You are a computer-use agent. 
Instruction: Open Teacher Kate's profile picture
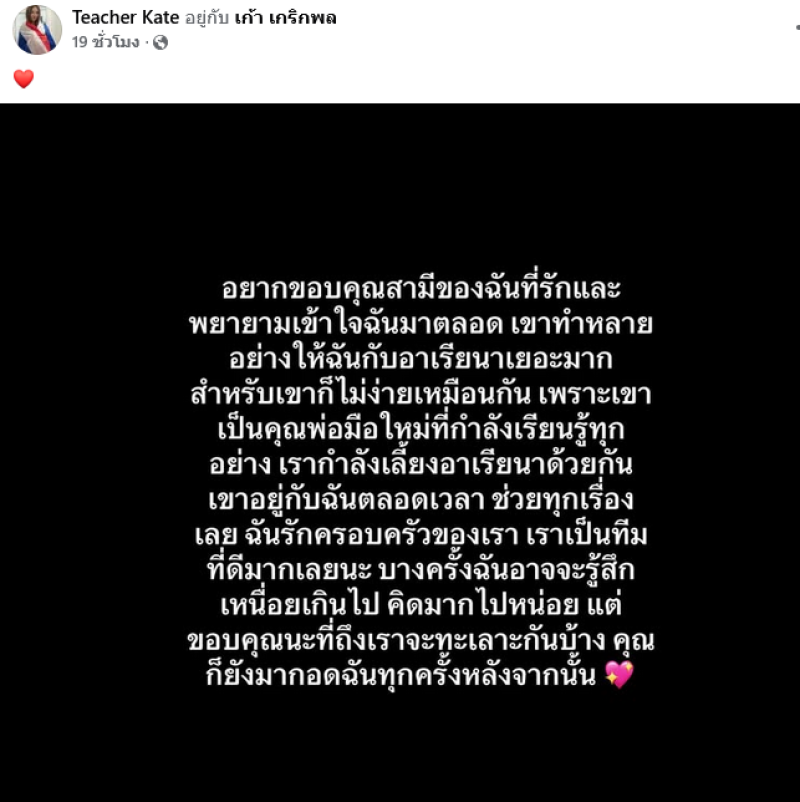(37, 29)
